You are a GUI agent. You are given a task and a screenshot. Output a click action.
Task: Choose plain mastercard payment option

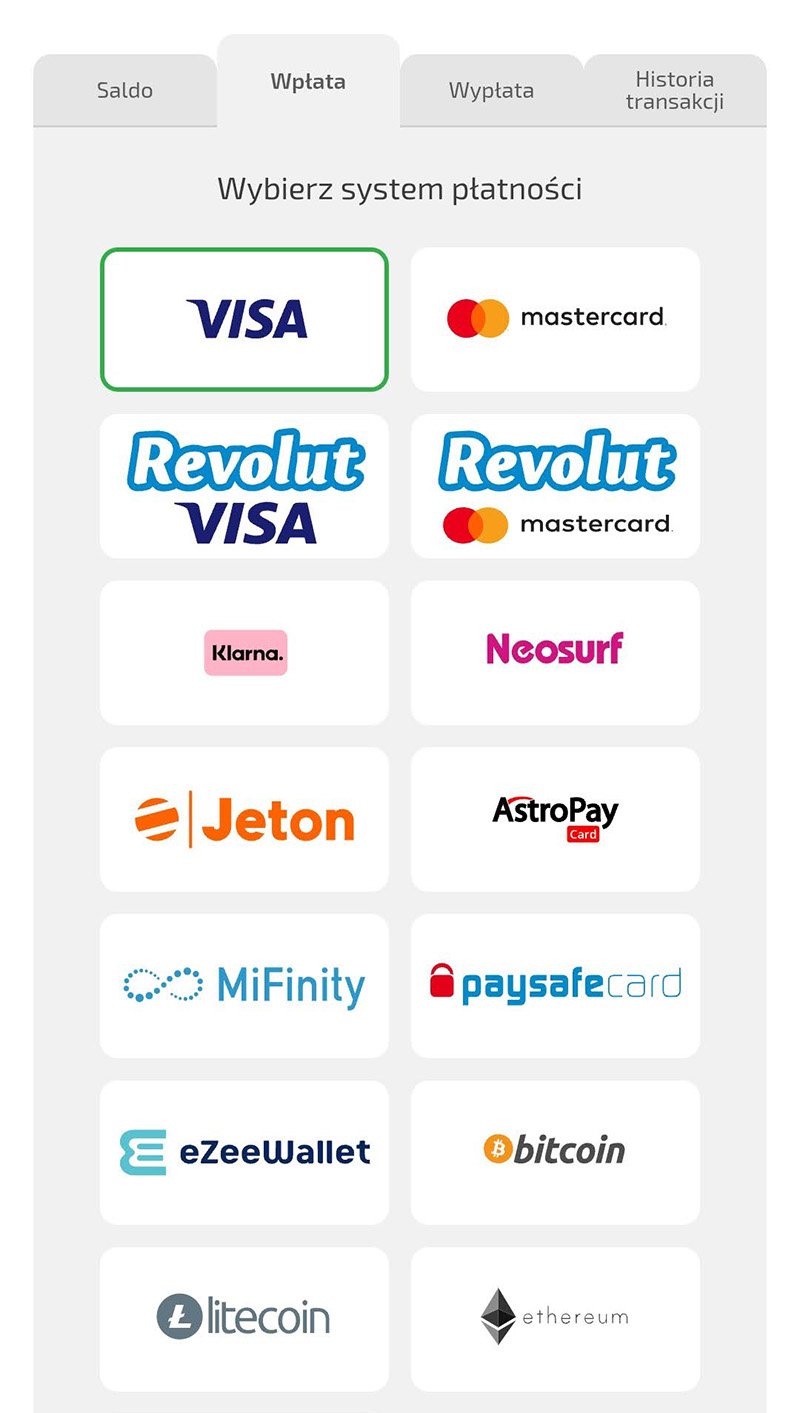click(x=555, y=320)
